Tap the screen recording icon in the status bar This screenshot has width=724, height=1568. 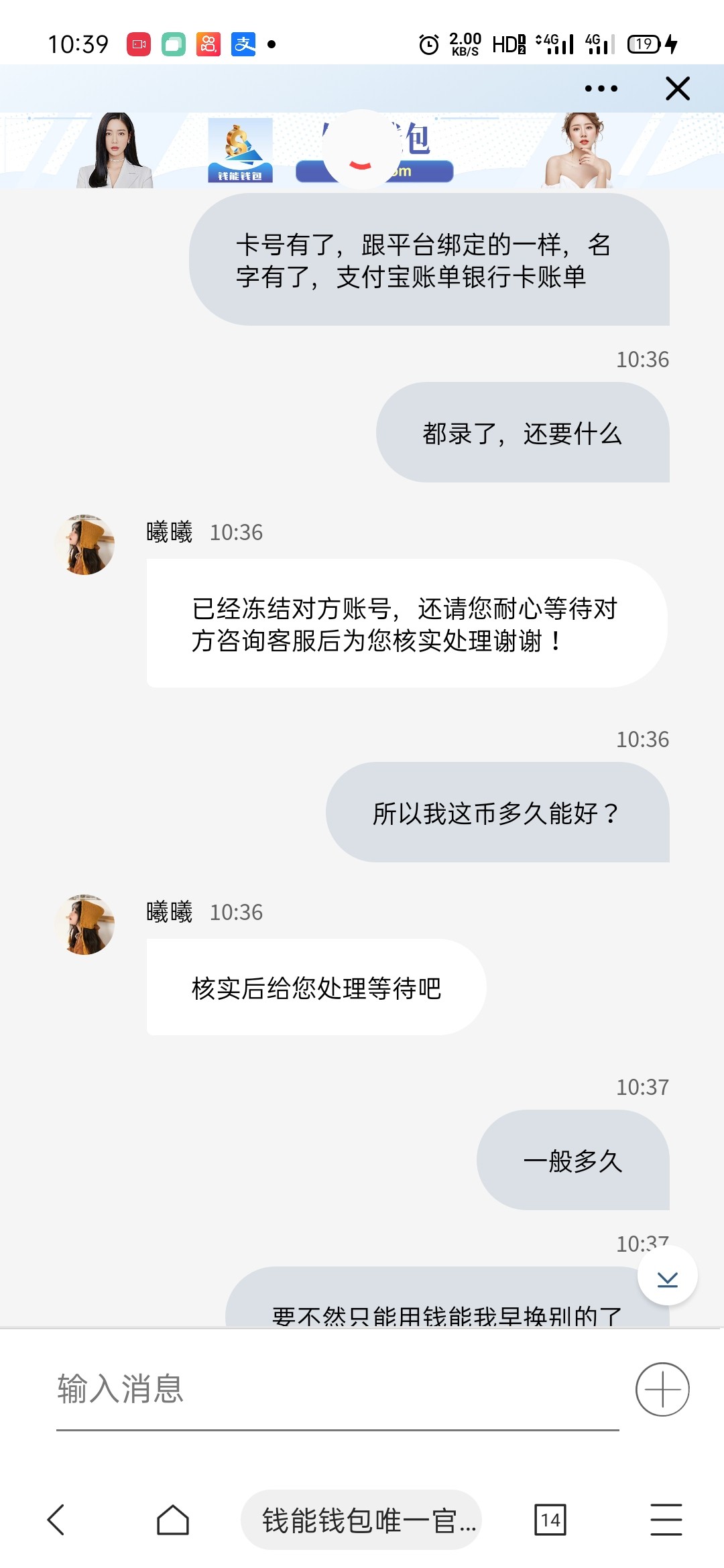click(137, 44)
